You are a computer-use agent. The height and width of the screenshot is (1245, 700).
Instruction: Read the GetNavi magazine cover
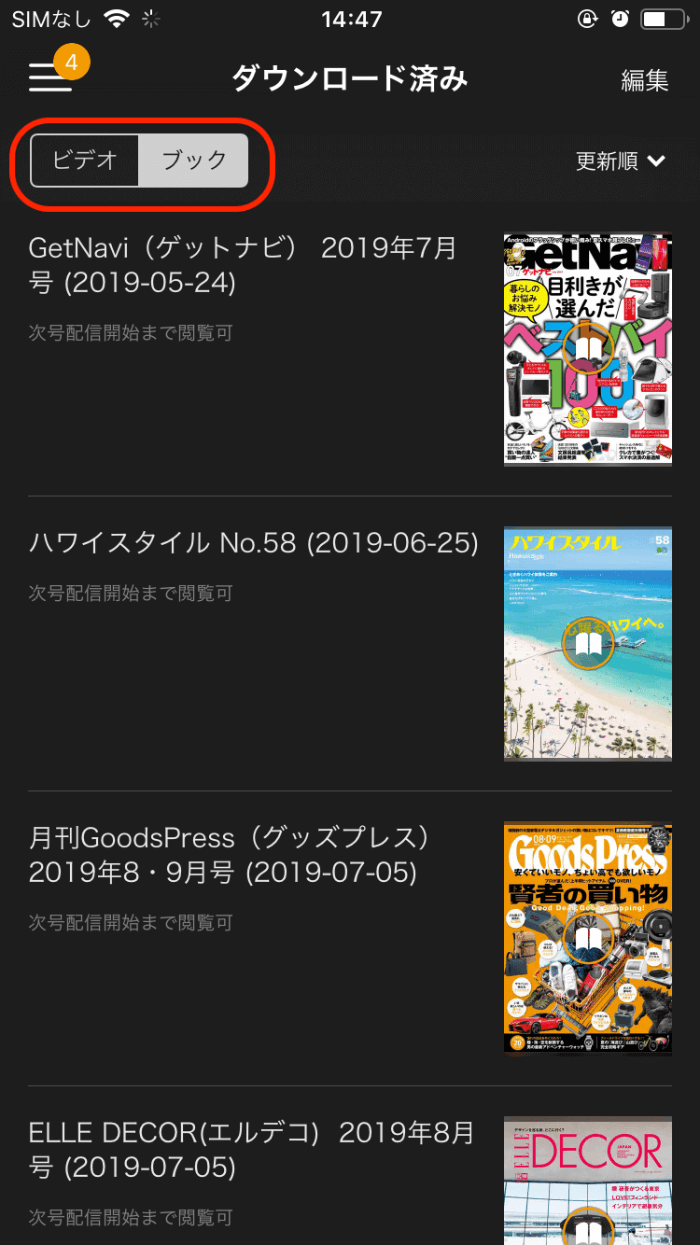[x=587, y=349]
